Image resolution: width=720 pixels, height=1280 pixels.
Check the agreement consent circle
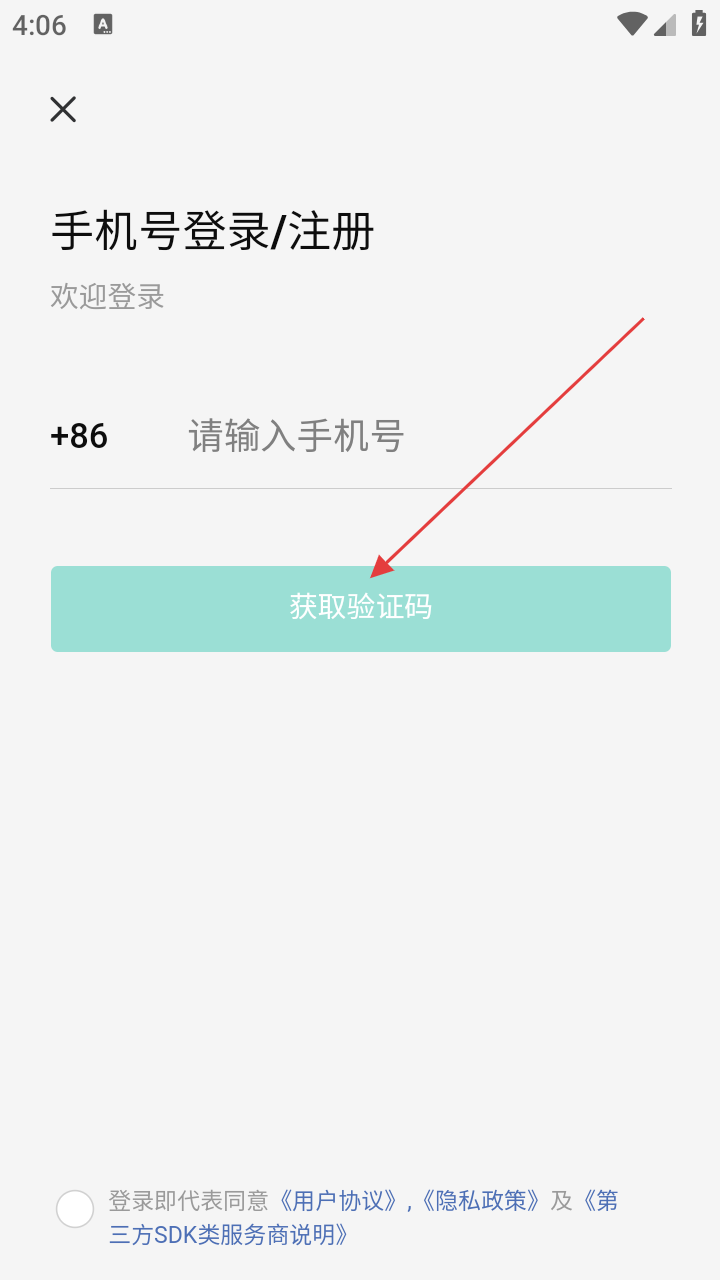(75, 1209)
